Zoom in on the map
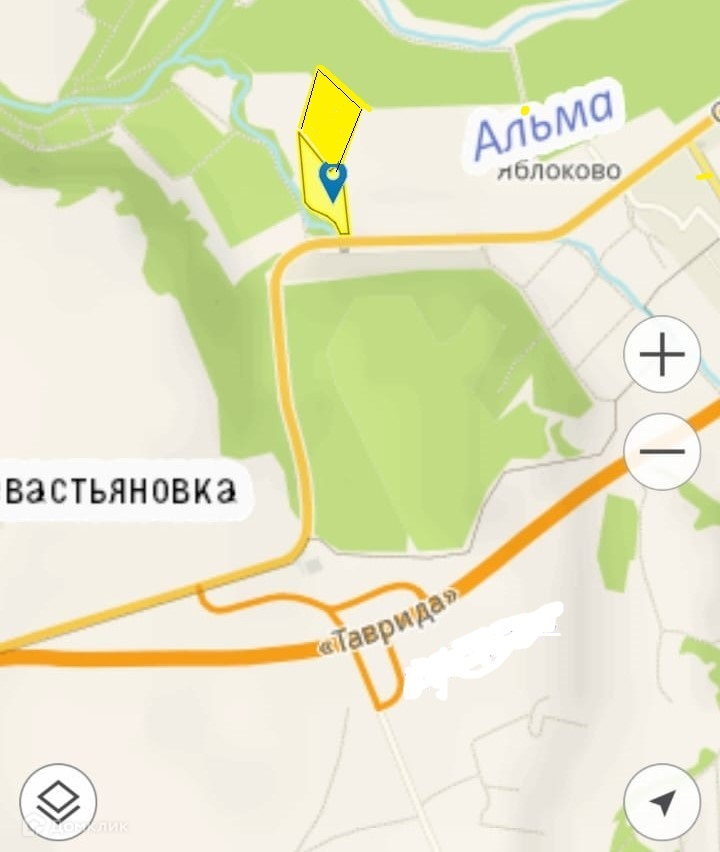 (x=662, y=354)
